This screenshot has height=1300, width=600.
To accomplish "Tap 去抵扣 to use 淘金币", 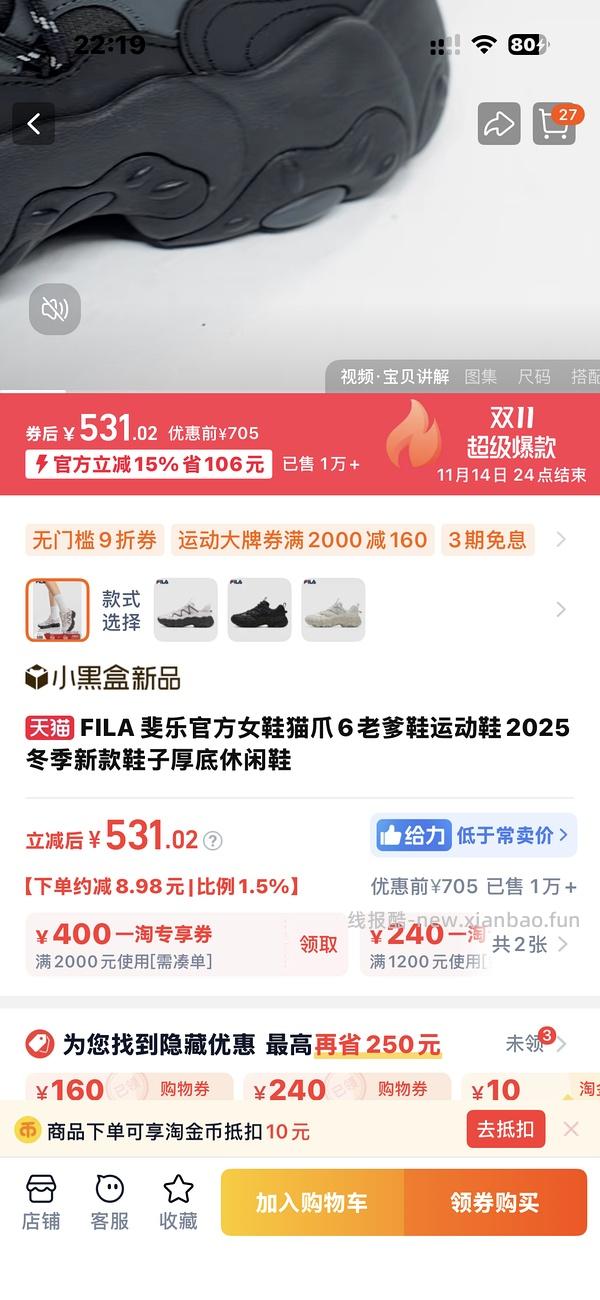I will [x=505, y=1130].
